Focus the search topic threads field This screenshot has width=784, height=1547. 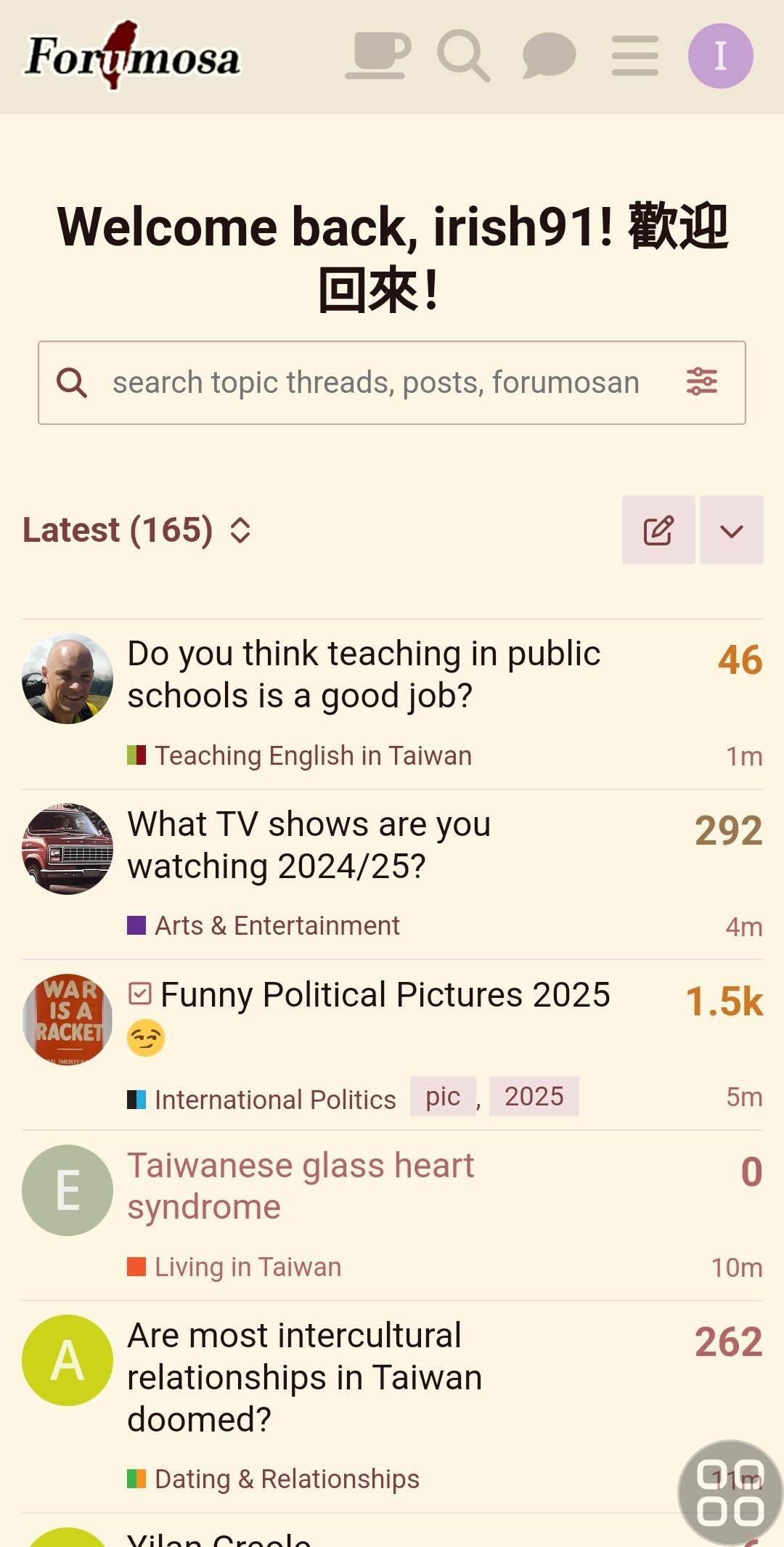click(x=375, y=383)
